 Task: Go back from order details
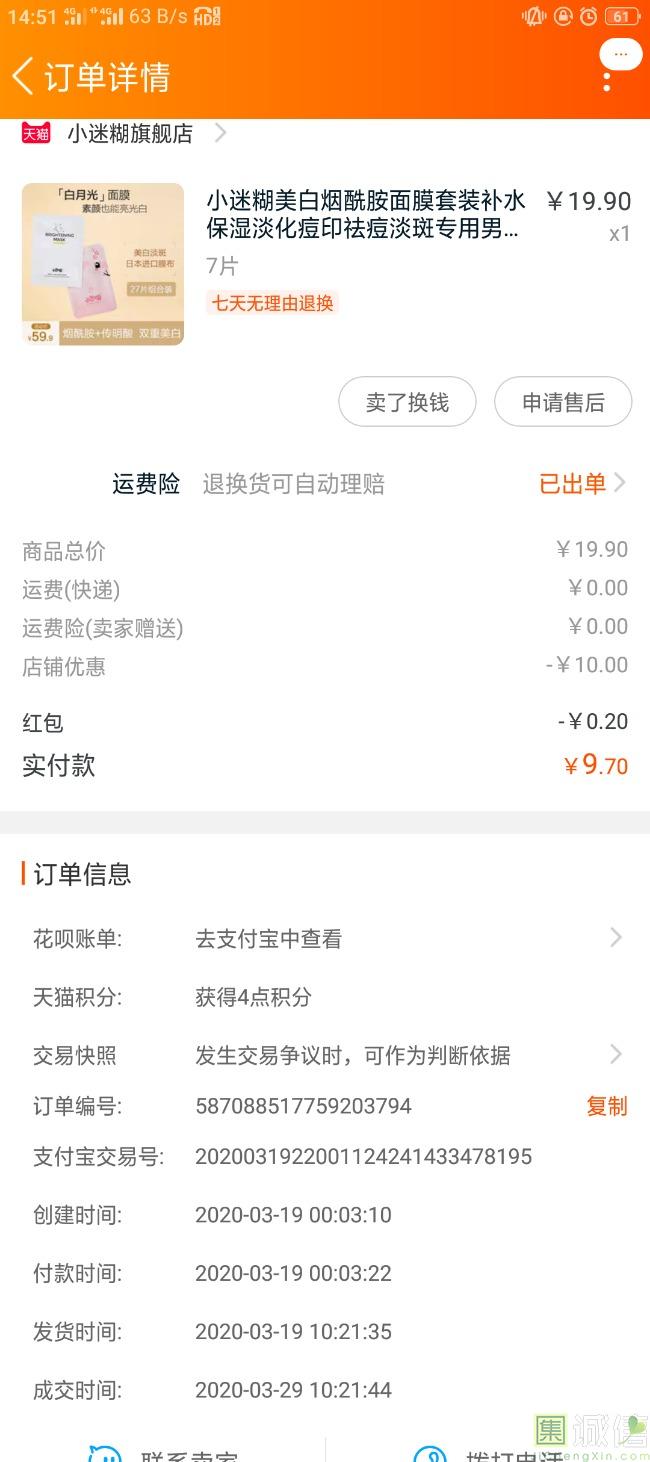[x=24, y=77]
